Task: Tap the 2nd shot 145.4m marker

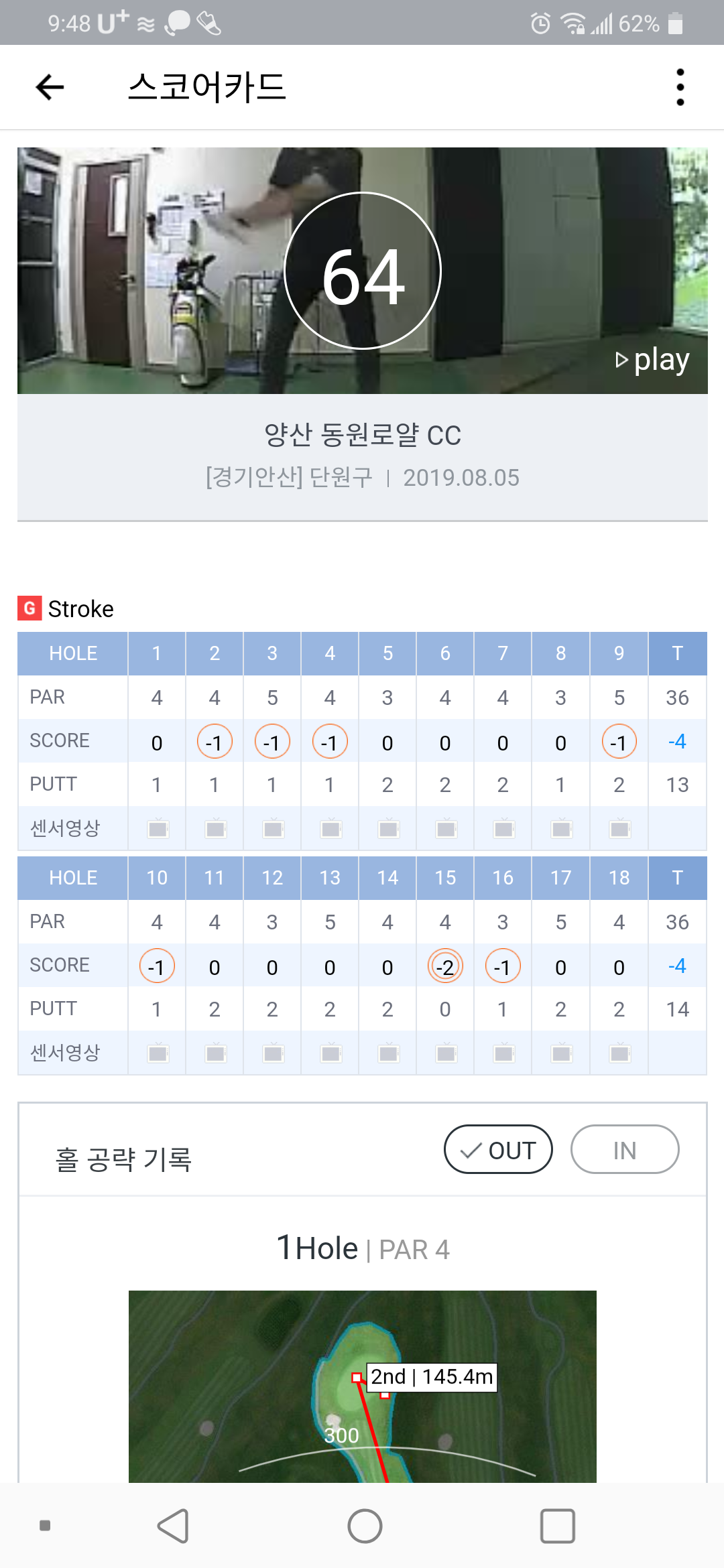Action: [431, 1377]
